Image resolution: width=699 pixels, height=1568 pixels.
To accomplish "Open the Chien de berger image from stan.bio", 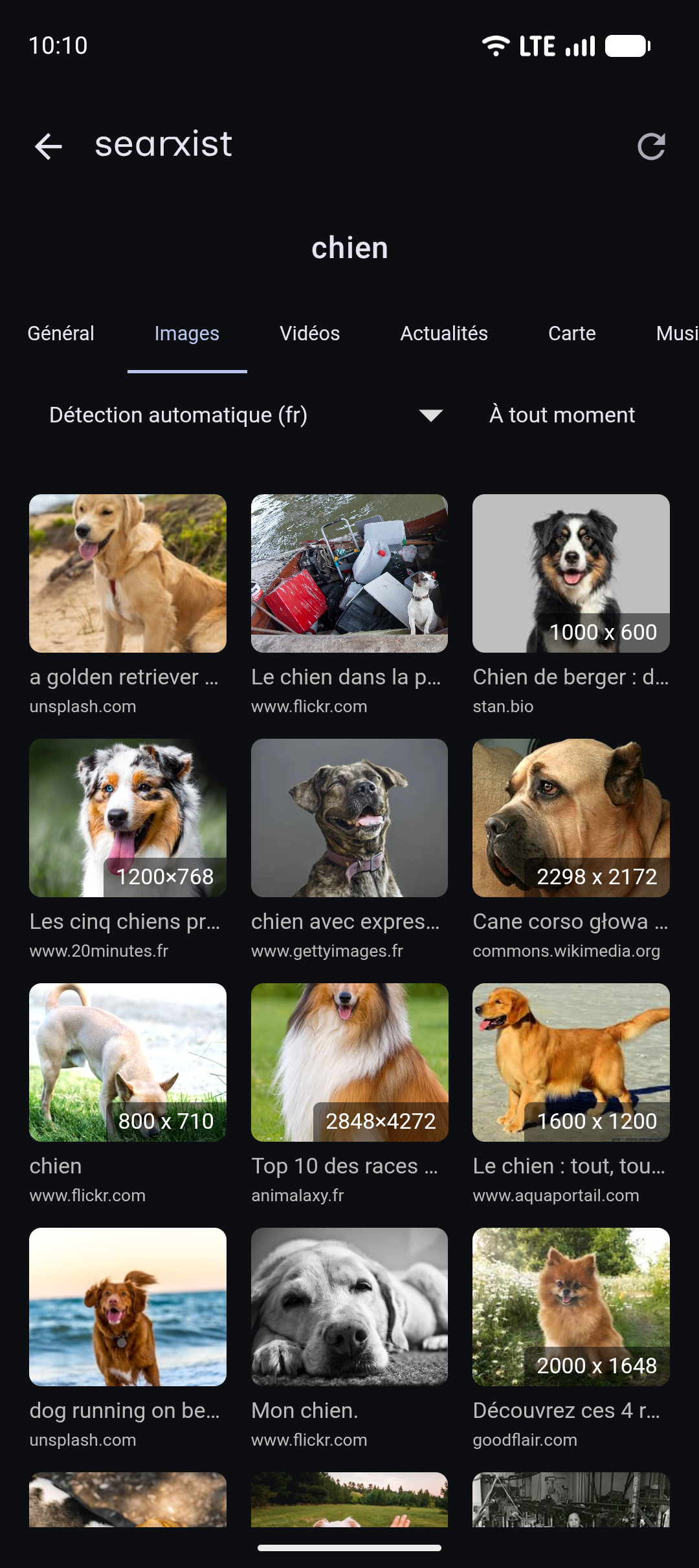I will 571,573.
